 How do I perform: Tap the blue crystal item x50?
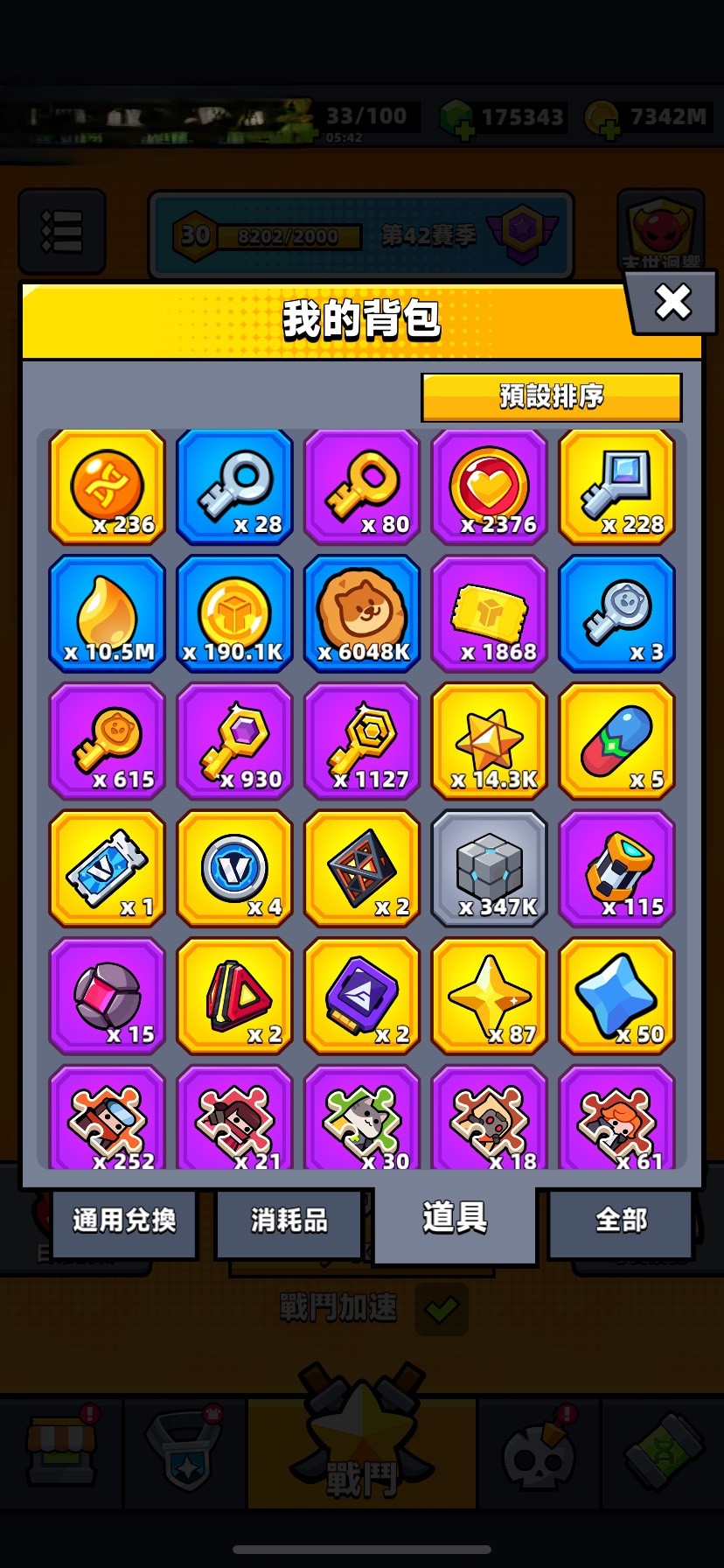617,997
